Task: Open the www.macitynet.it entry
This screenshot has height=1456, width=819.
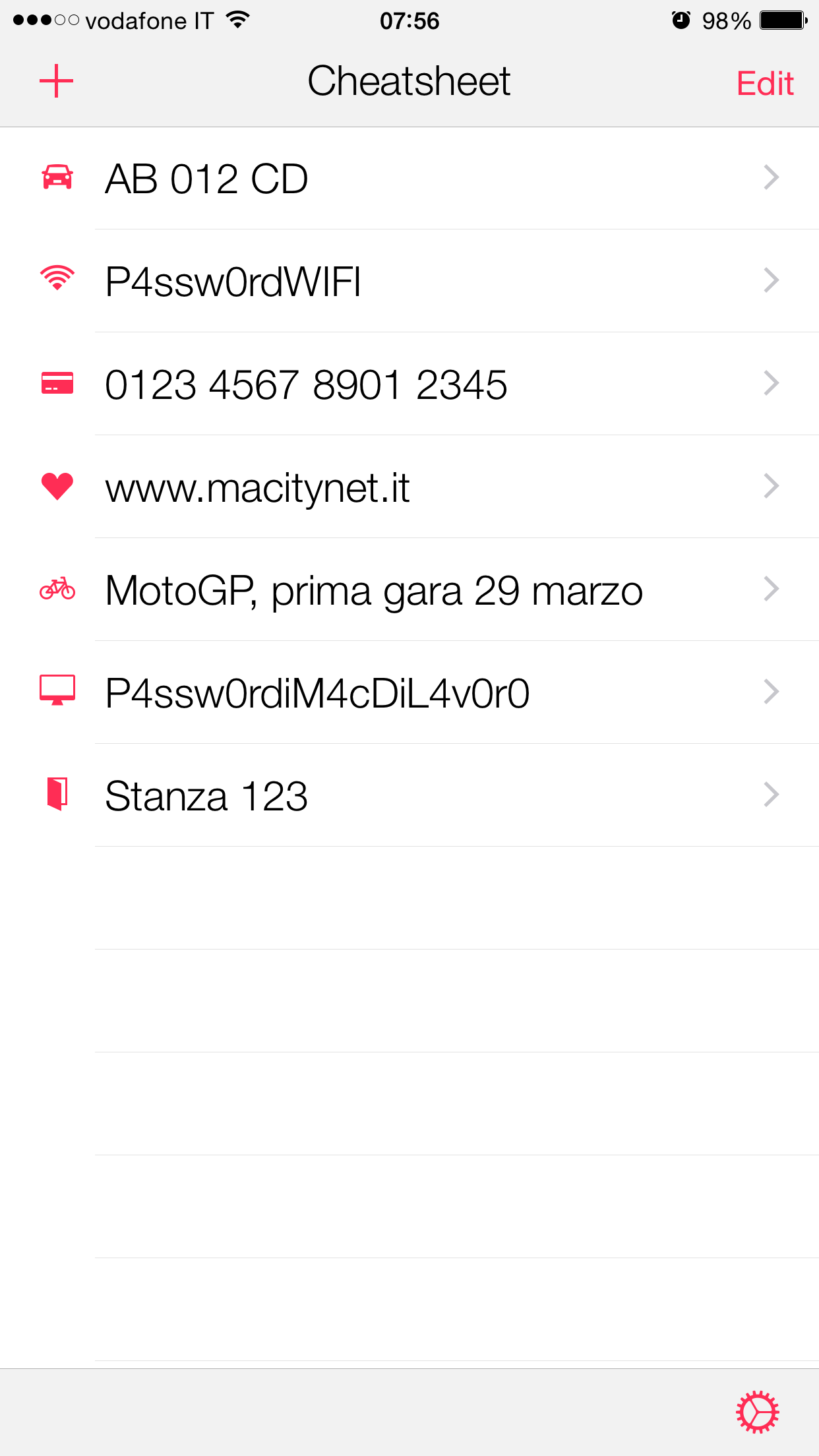Action: (409, 487)
